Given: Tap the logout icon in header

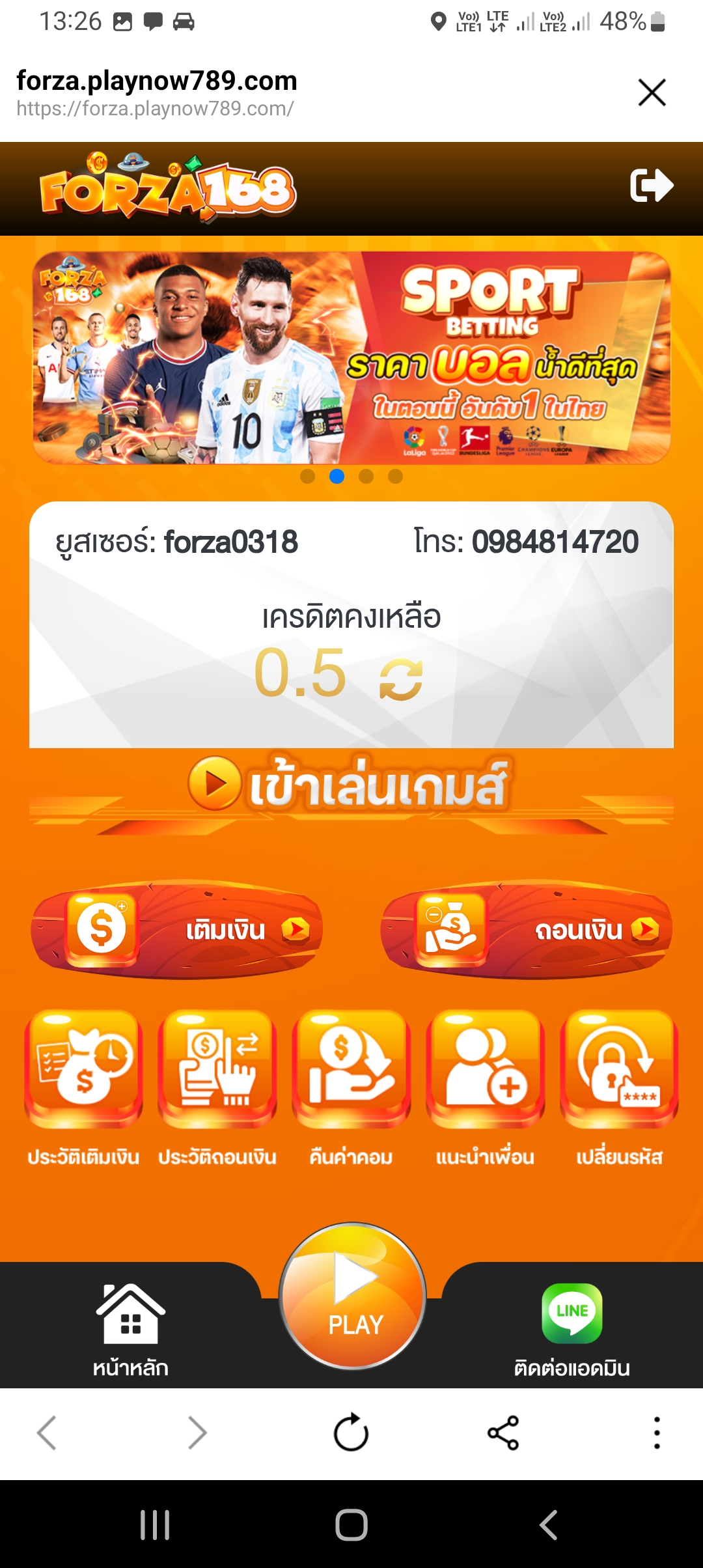Looking at the screenshot, I should 652,186.
